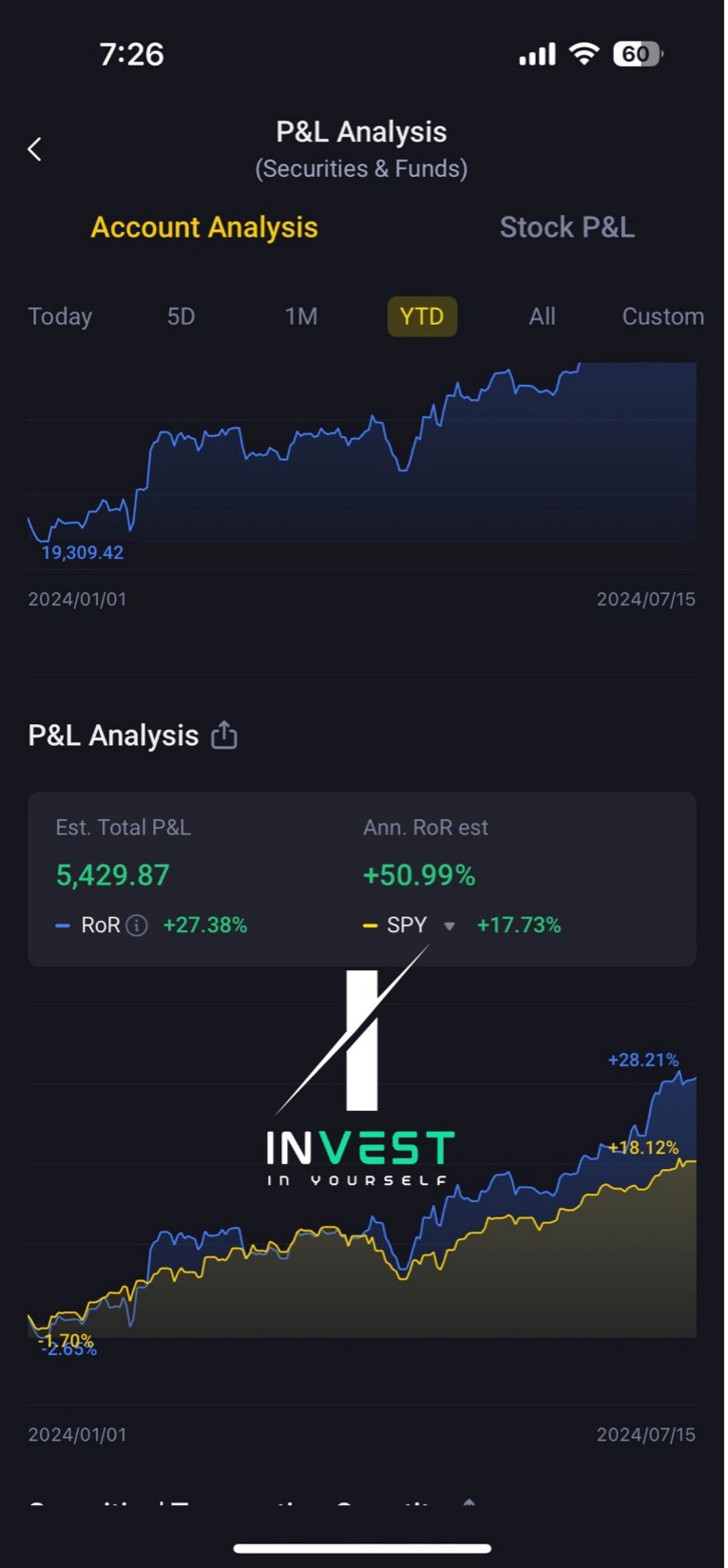Expand the SPY benchmark dropdown
Screen dimensions: 728x1568
pos(450,927)
